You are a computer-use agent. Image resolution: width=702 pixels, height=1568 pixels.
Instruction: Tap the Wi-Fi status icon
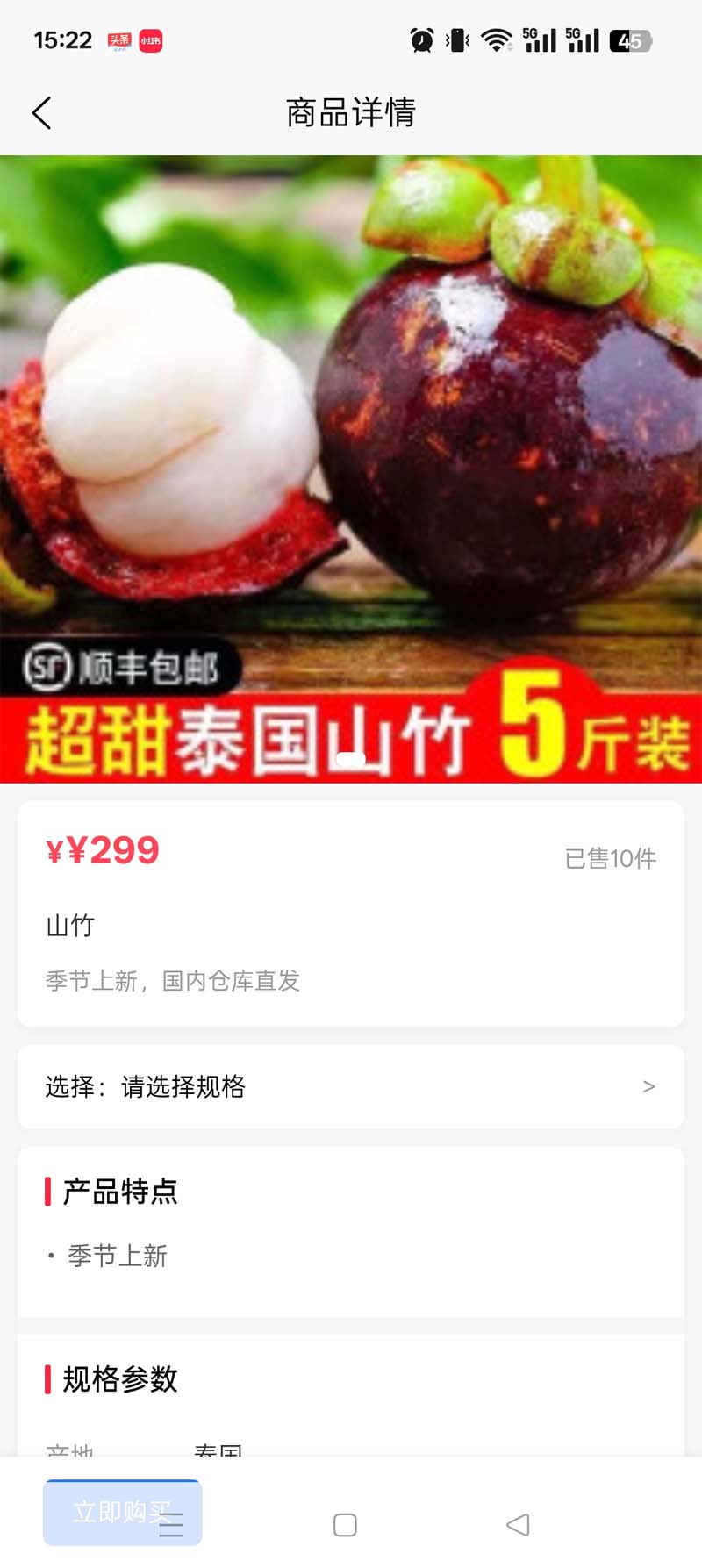(496, 39)
